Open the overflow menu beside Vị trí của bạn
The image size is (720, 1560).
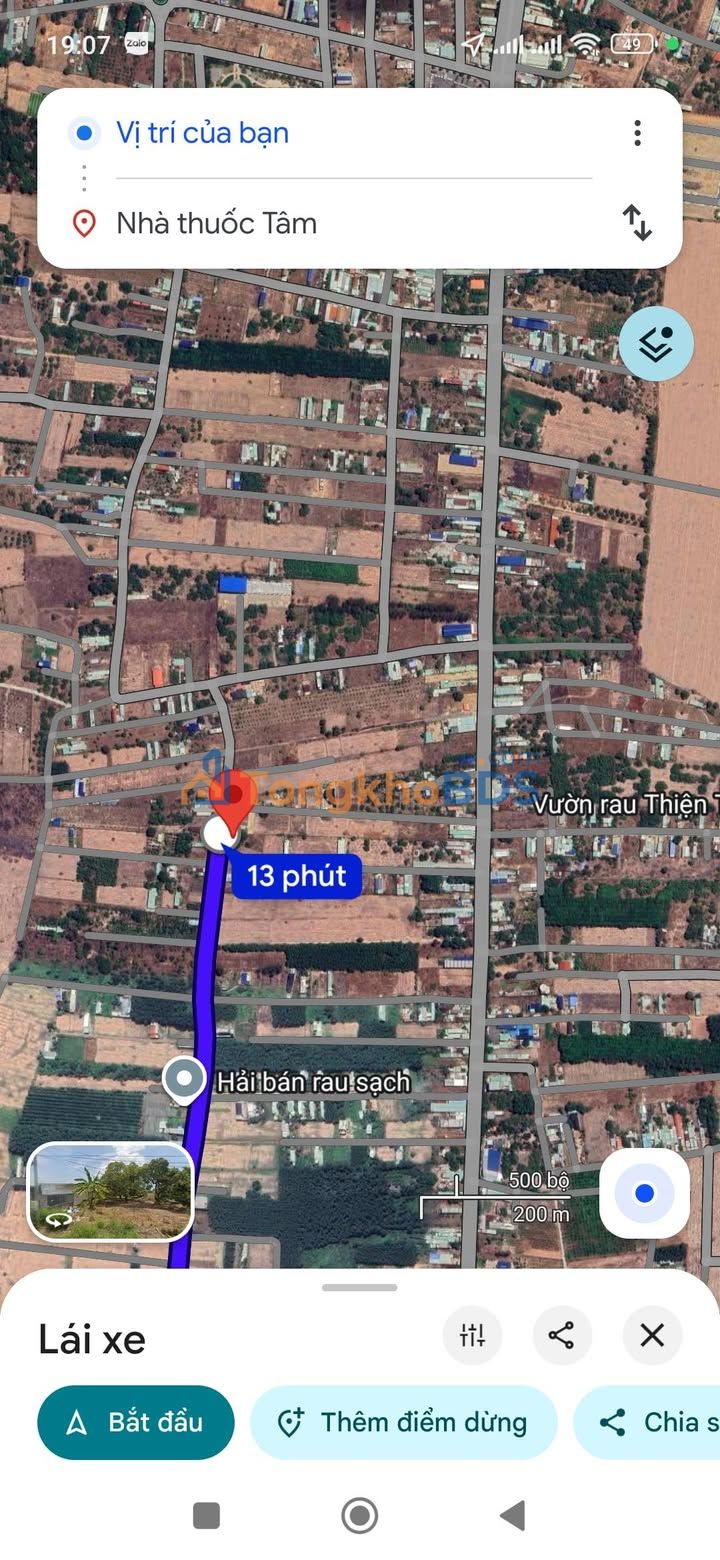pos(637,133)
